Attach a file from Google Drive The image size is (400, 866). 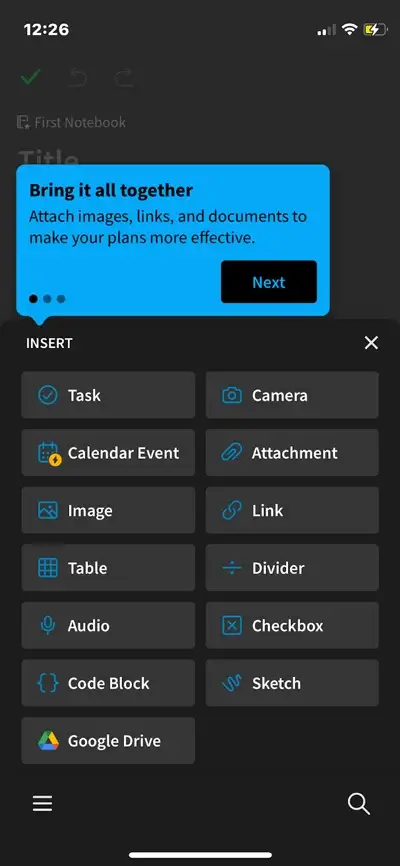(x=108, y=741)
